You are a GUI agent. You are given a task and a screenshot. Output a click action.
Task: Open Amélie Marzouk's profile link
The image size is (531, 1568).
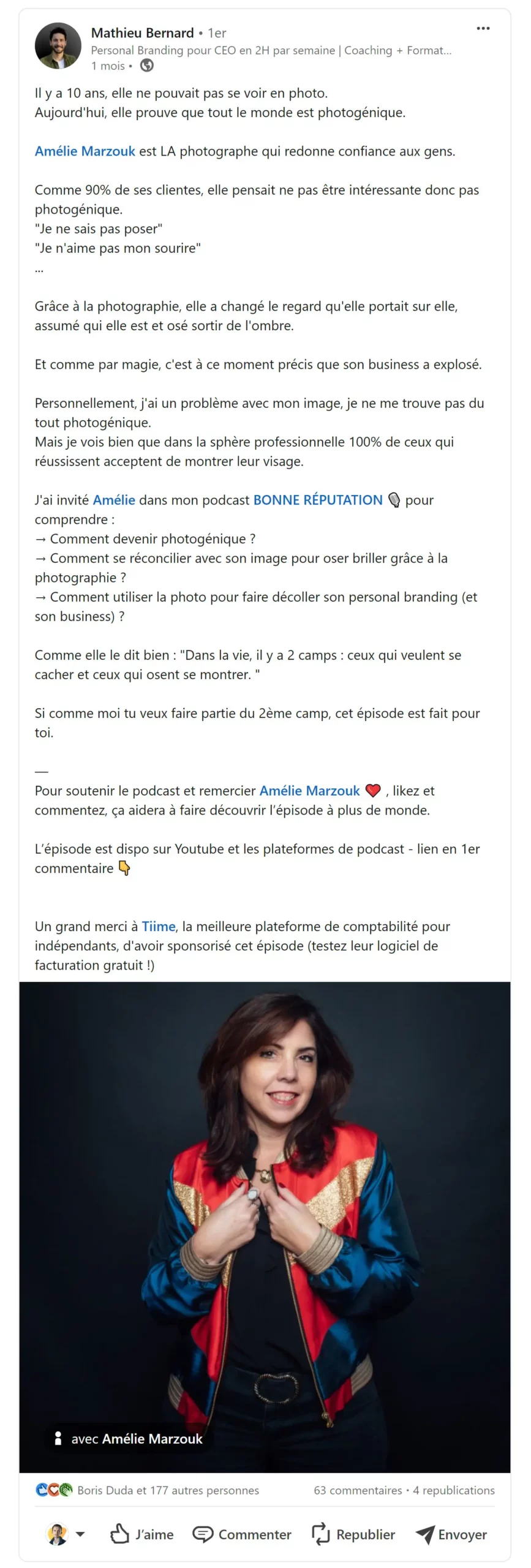[84, 151]
